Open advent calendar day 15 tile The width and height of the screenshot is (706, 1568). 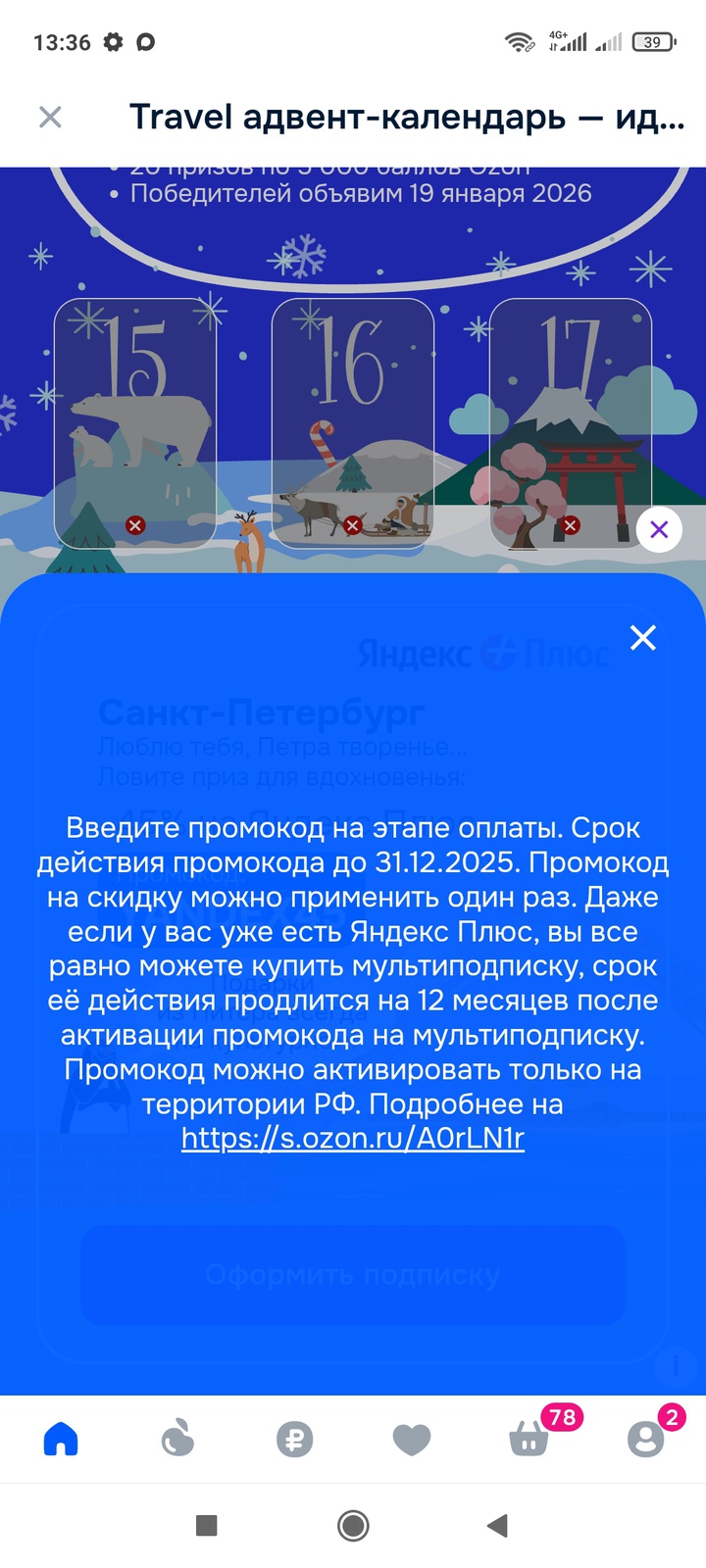(134, 421)
